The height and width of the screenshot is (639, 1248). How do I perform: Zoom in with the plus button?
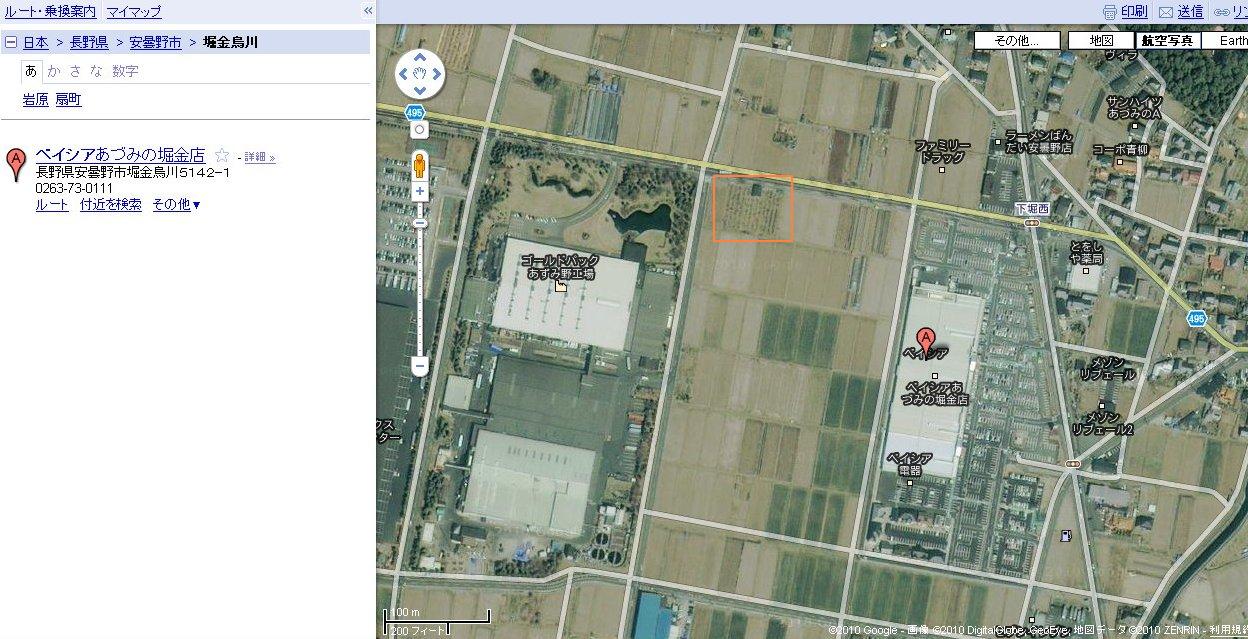pos(420,191)
